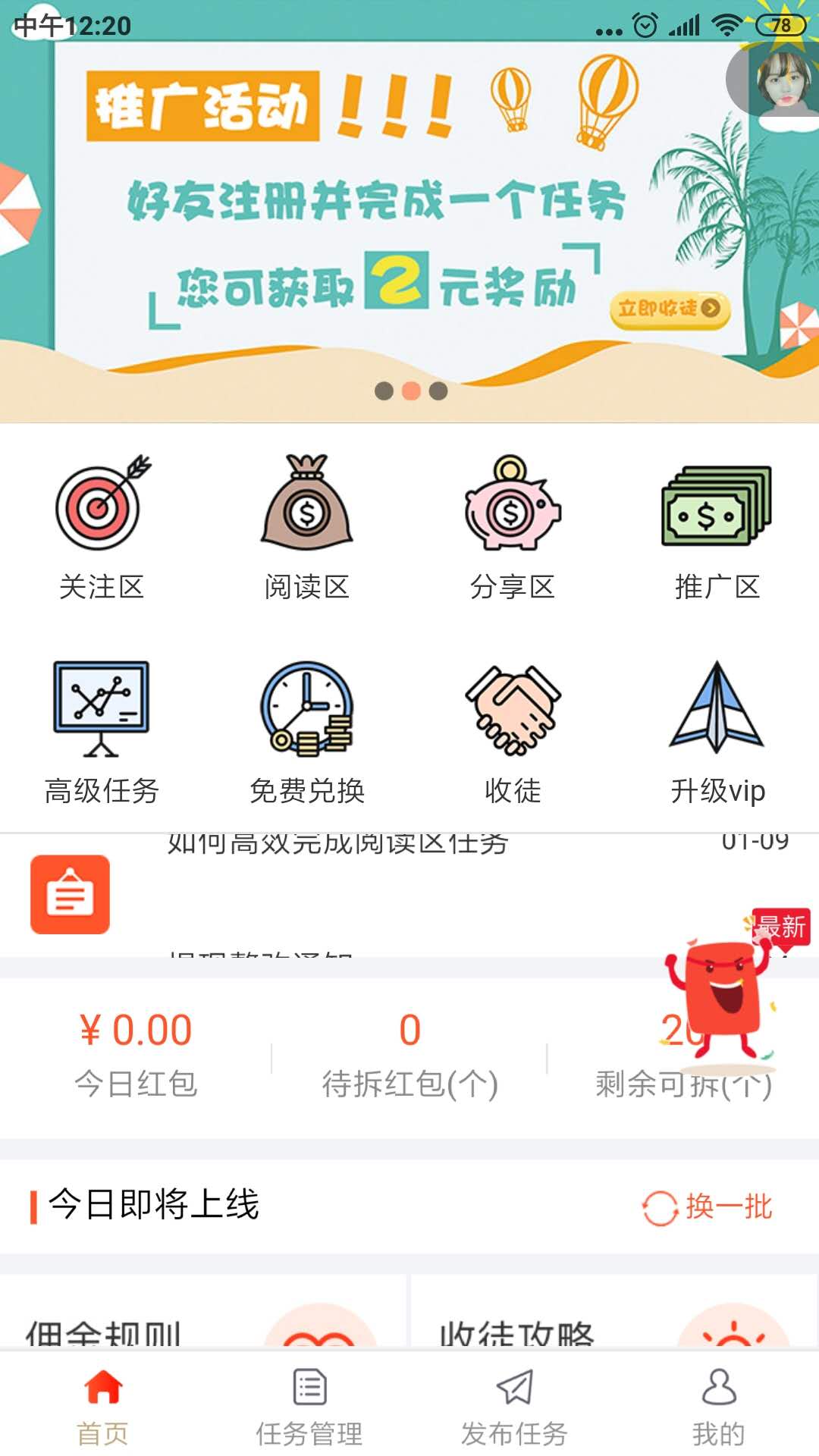
Task: Open 高级任务
Action: pyautogui.click(x=101, y=732)
